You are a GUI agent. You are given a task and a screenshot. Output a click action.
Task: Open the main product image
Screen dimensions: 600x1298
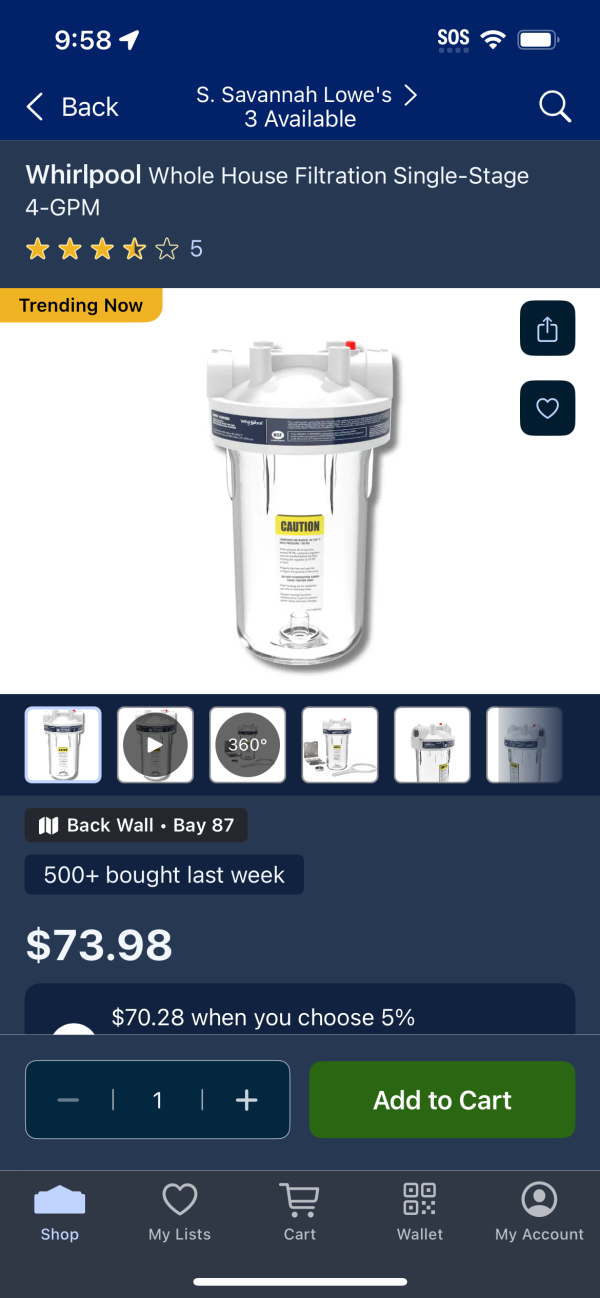point(300,490)
